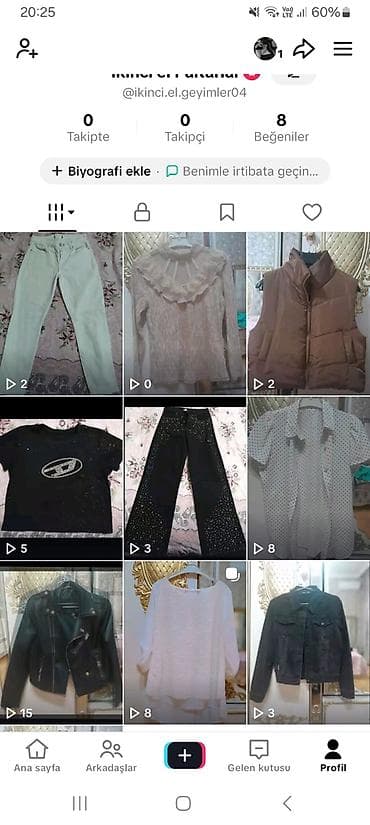This screenshot has width=370, height=825.
Task: Open the hamburger menu
Action: click(x=343, y=49)
